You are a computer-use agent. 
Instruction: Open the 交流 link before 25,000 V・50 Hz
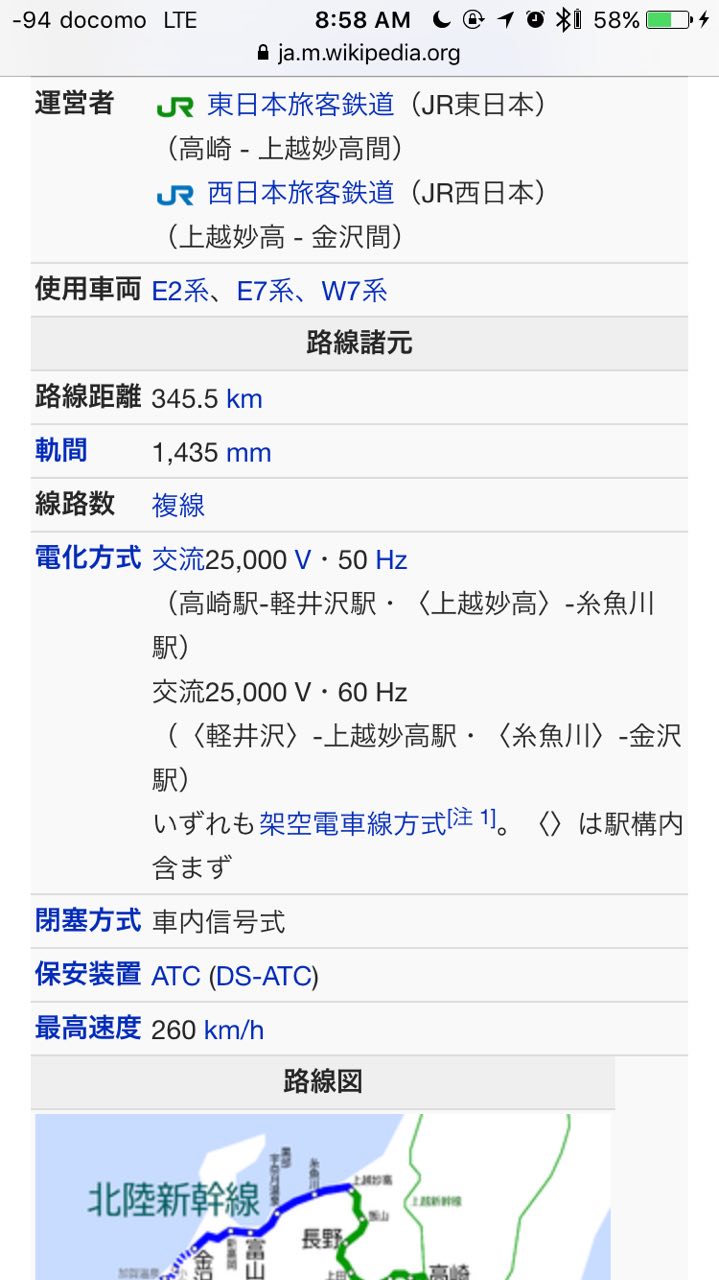tap(178, 559)
